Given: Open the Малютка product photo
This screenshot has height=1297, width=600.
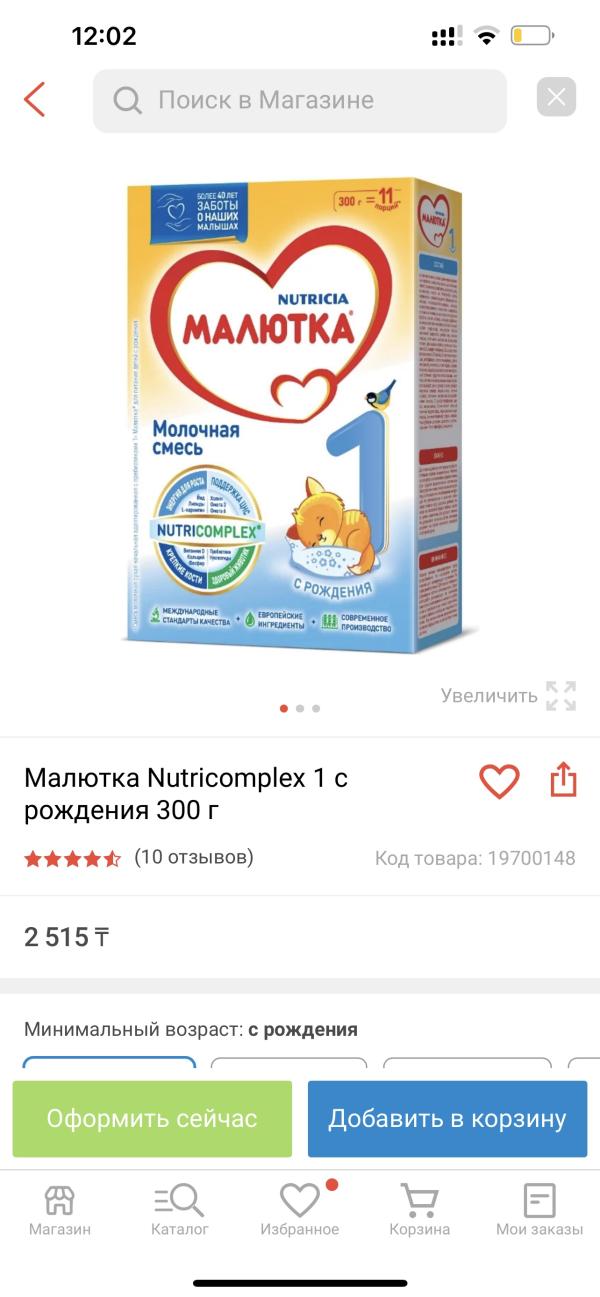Looking at the screenshot, I should [300, 415].
